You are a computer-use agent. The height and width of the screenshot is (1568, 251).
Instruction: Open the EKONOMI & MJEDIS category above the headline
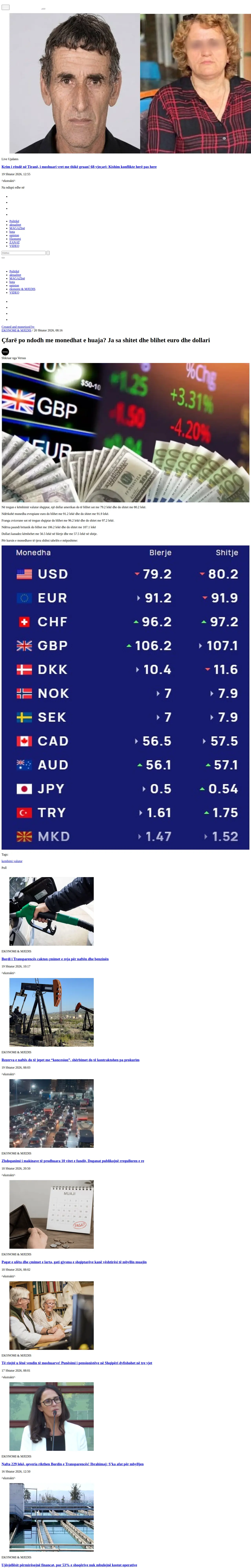[16, 330]
